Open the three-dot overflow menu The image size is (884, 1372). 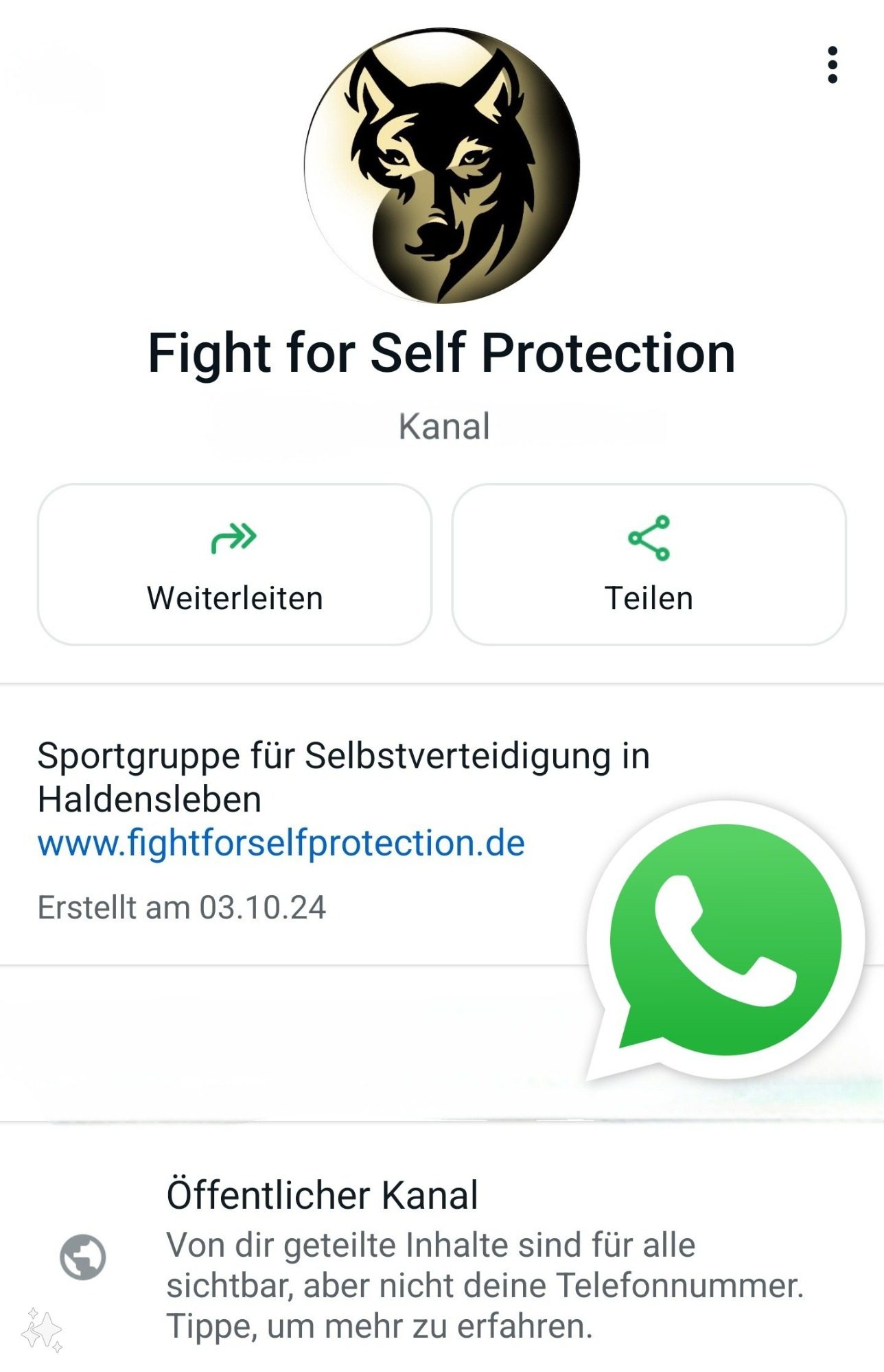832,65
